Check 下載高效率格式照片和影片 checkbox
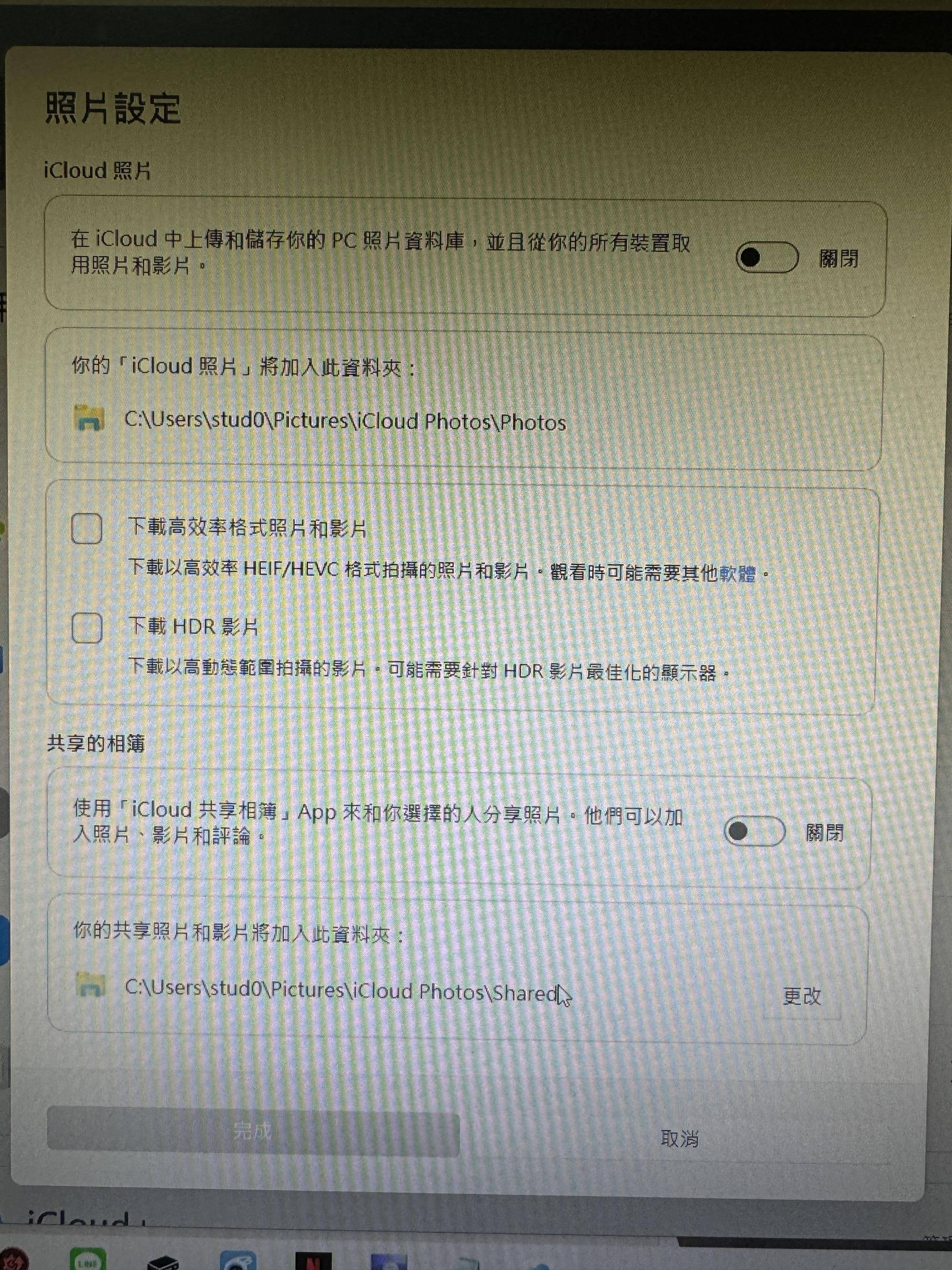This screenshot has width=952, height=1270. point(87,528)
